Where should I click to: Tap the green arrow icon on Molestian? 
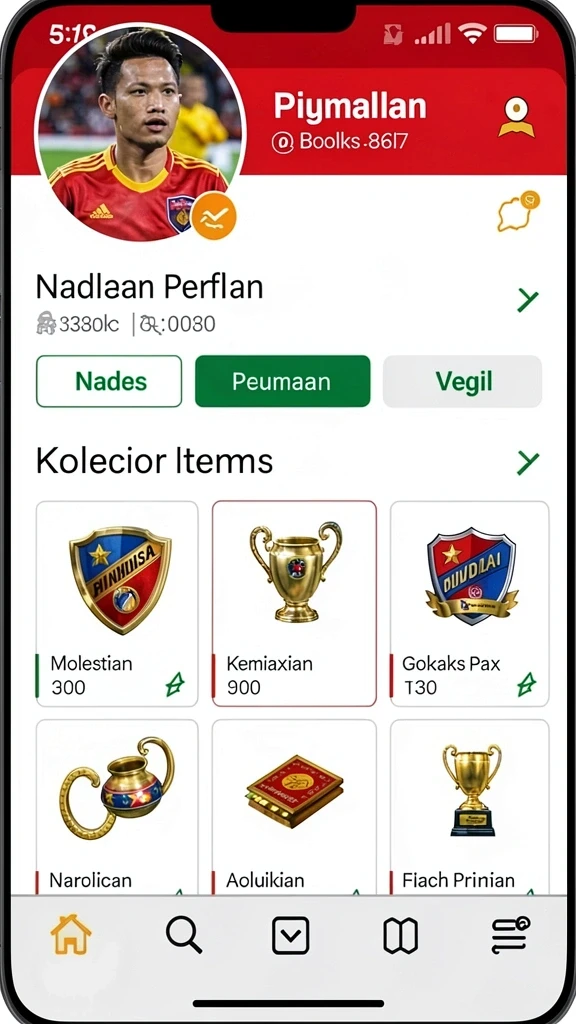(174, 685)
